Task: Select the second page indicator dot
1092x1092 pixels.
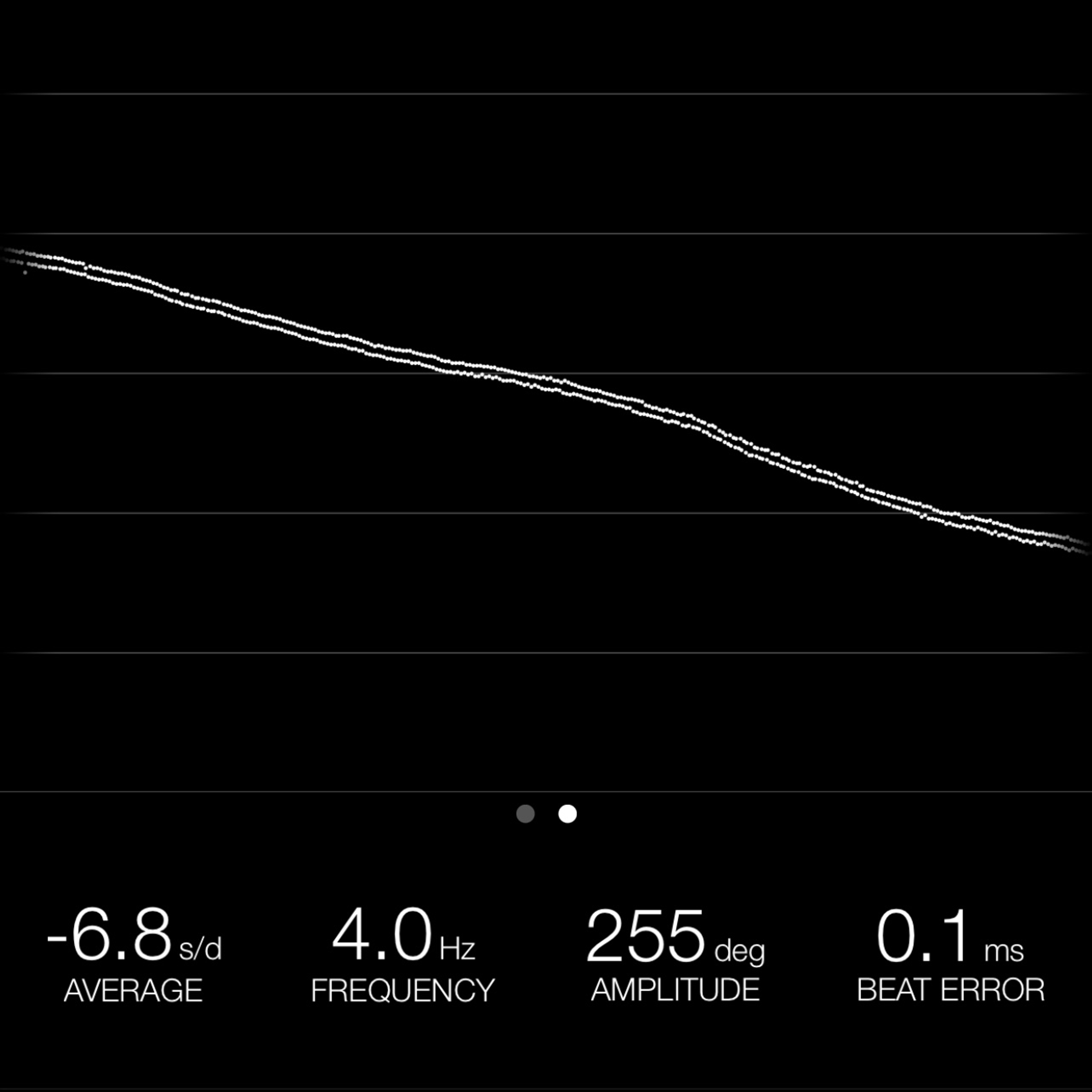Action: tap(568, 814)
